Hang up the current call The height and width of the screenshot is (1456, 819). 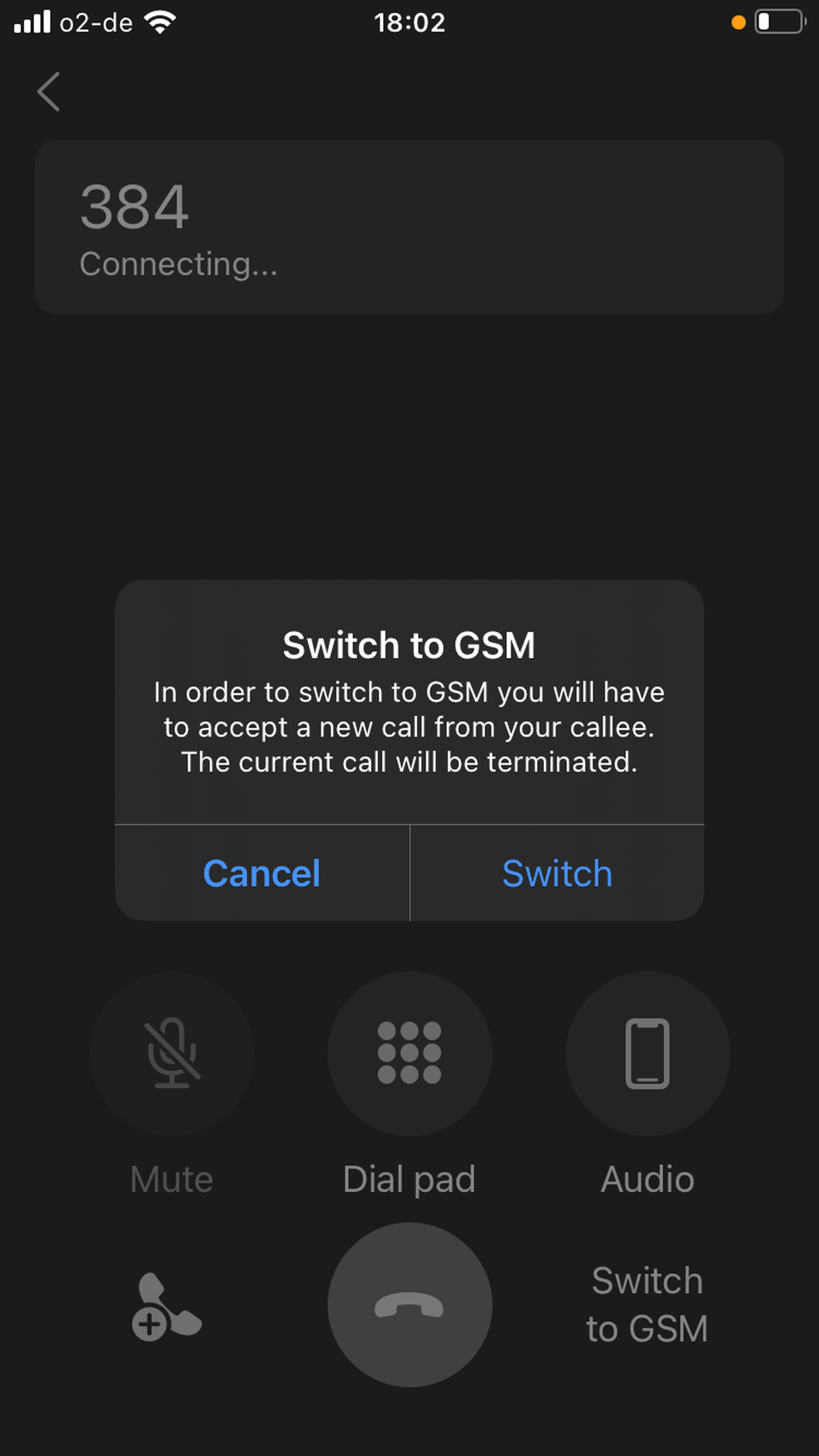pyautogui.click(x=409, y=1305)
